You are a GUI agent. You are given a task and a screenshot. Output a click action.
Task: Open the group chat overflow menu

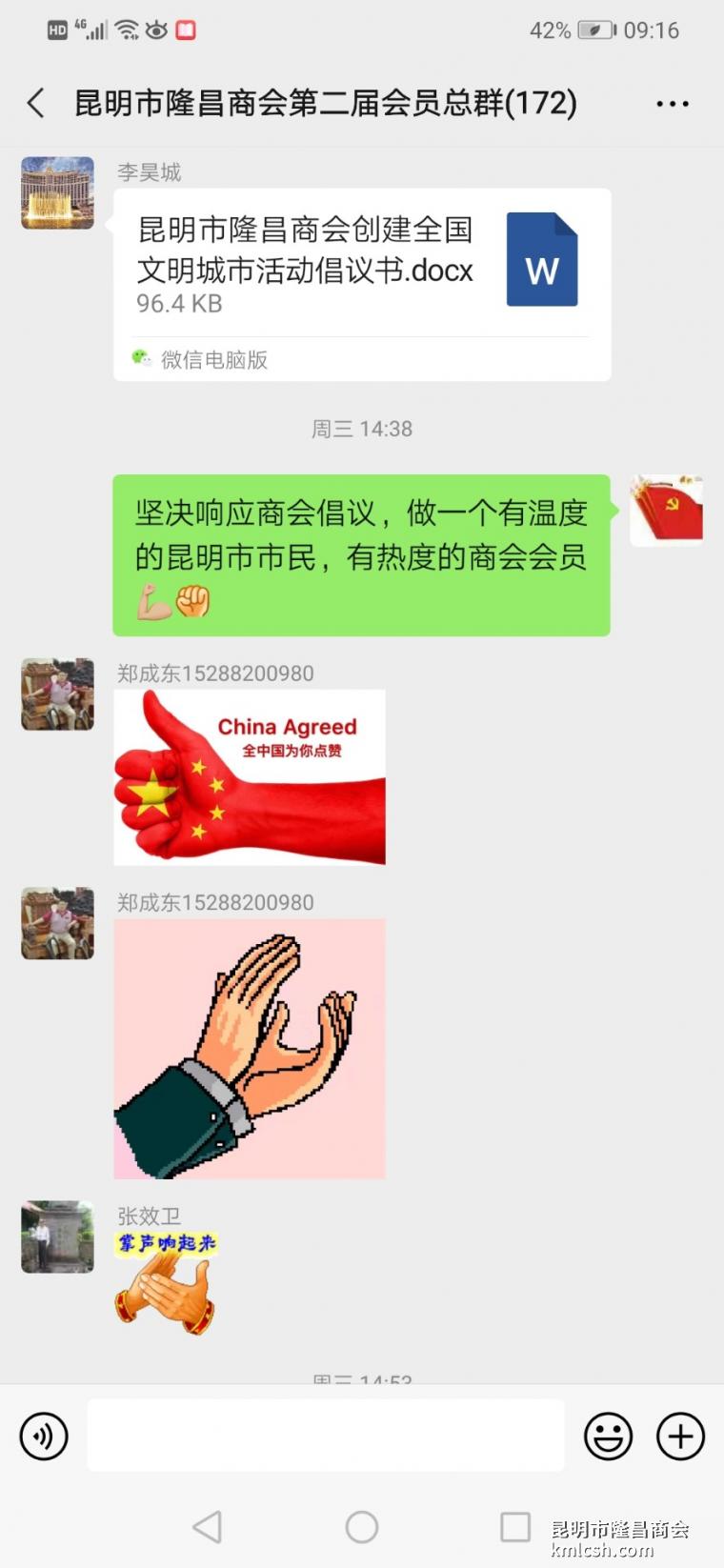(673, 104)
